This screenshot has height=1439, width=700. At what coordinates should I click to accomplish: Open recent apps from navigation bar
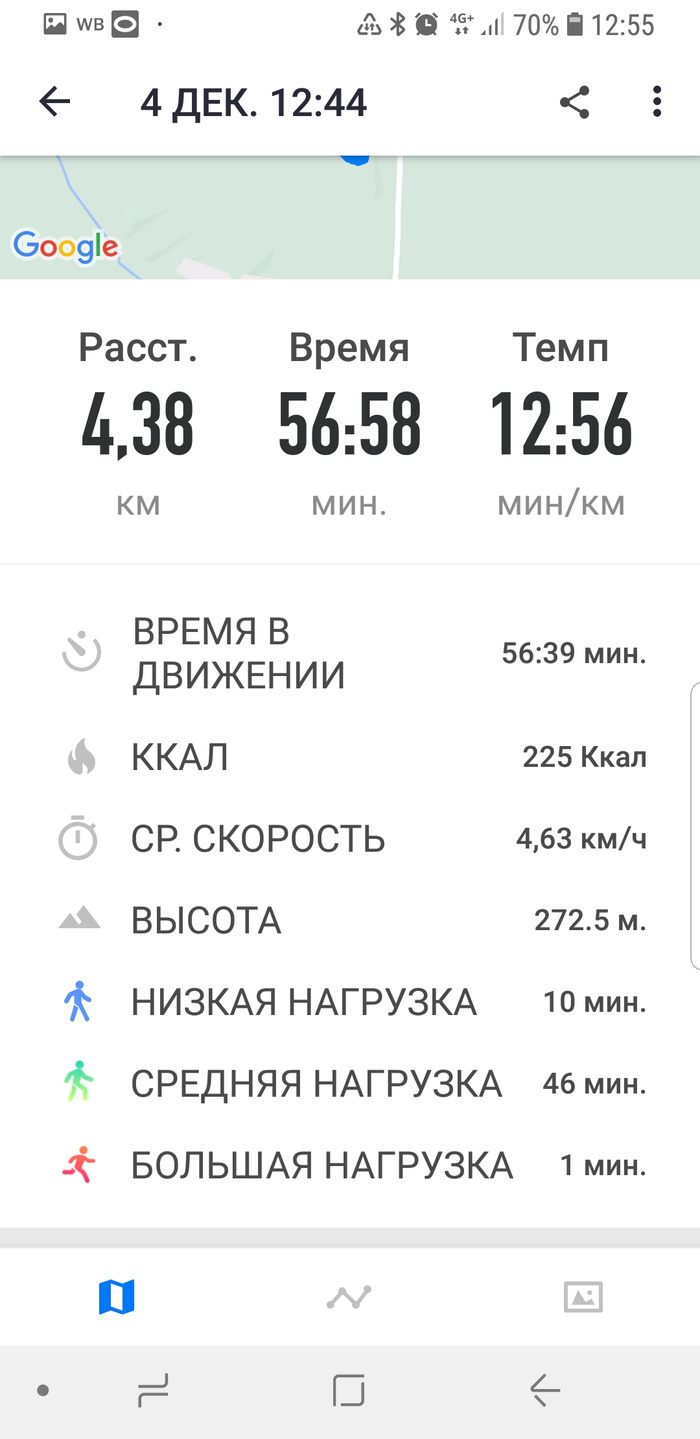(x=152, y=1390)
